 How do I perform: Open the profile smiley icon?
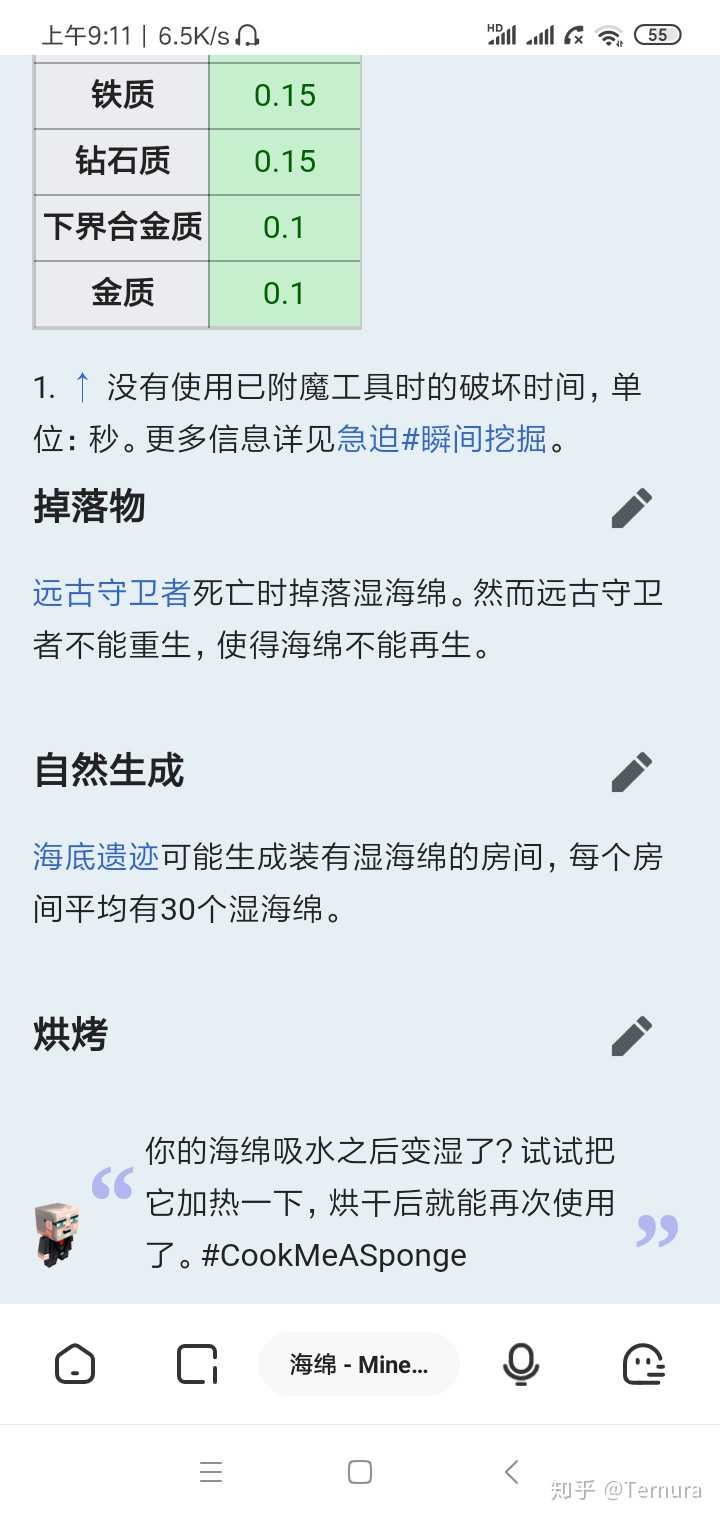(x=644, y=1364)
